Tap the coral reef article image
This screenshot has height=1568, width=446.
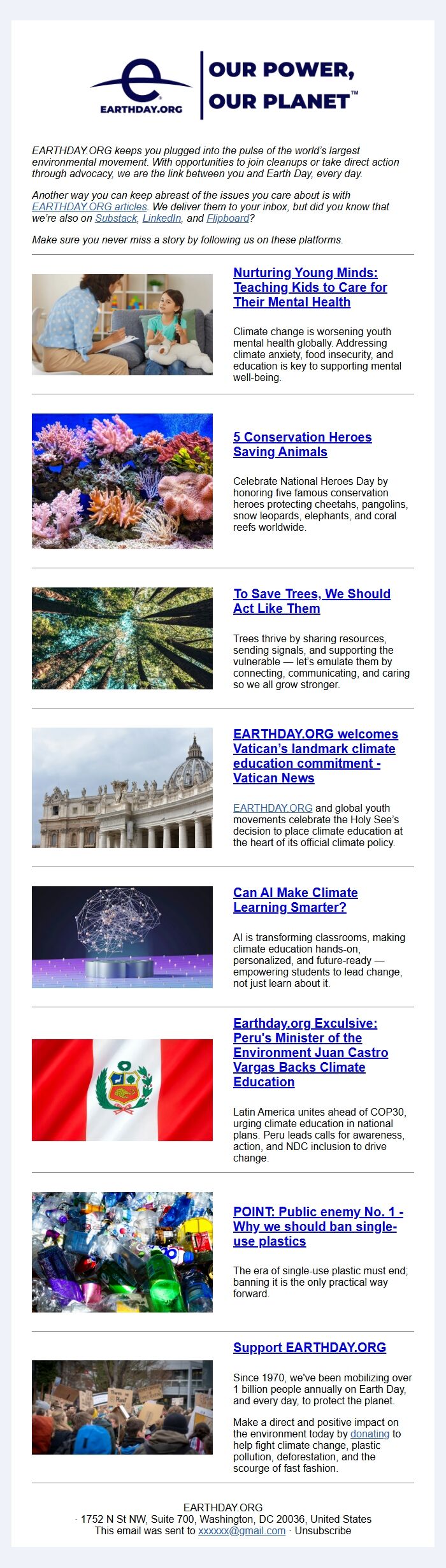(x=122, y=481)
